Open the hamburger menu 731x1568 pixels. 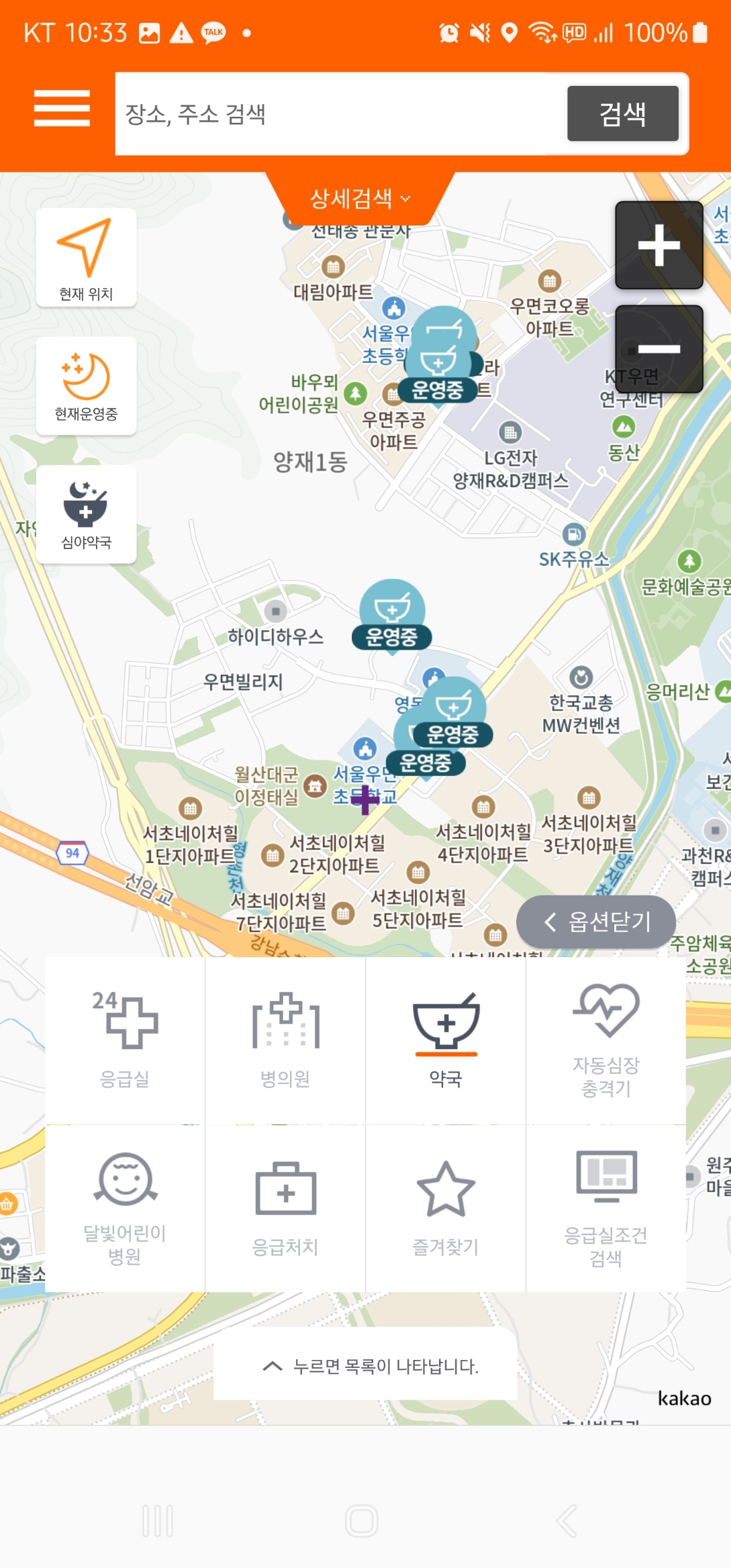61,111
